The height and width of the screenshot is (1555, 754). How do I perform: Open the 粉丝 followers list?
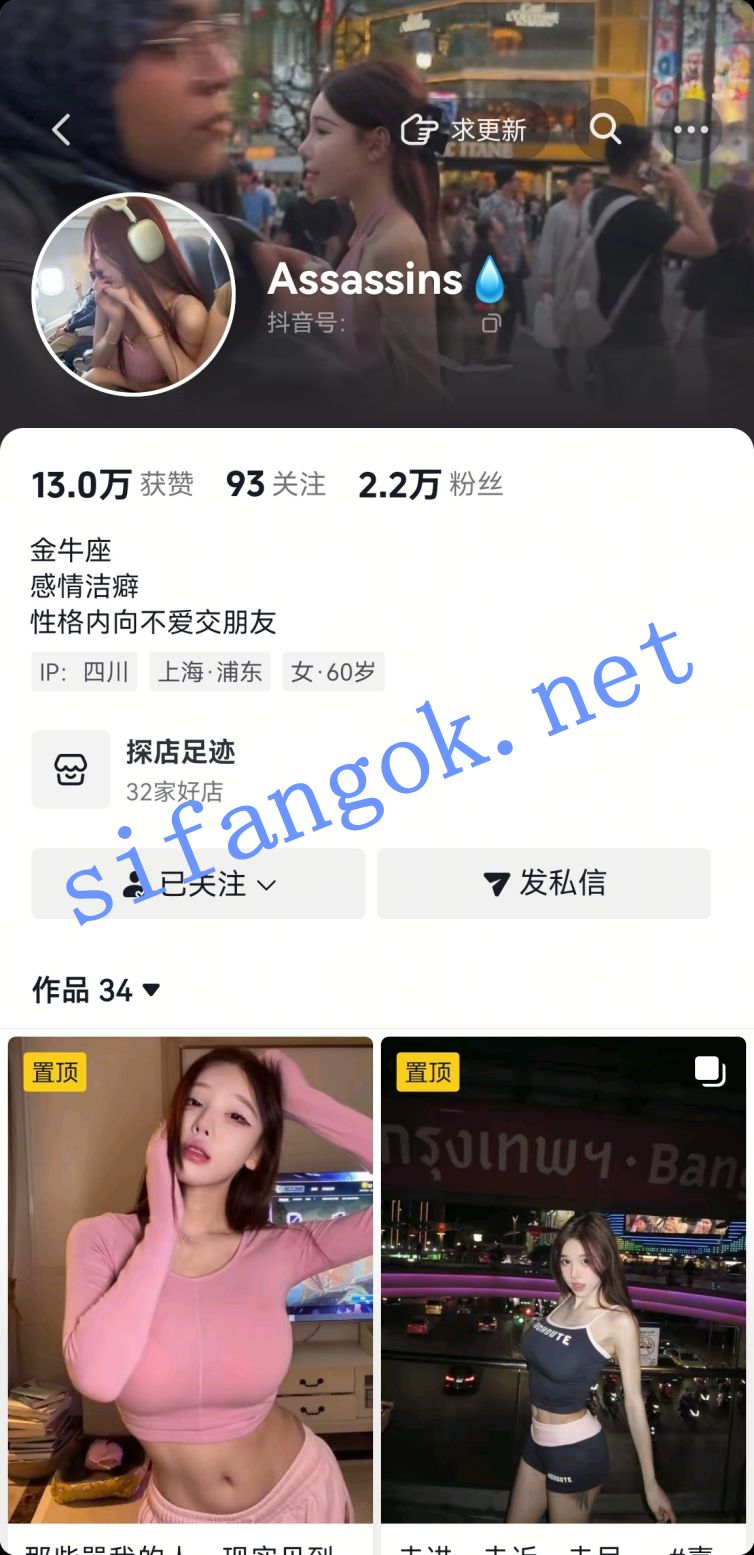pos(430,485)
